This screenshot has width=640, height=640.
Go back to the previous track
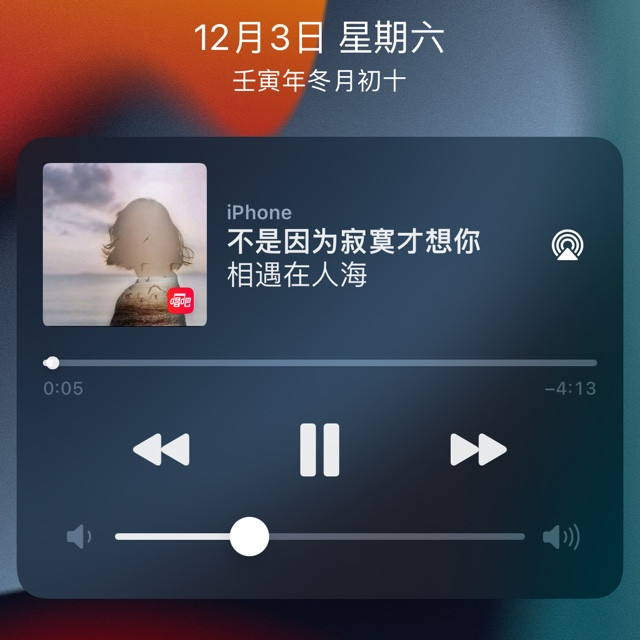point(161,449)
